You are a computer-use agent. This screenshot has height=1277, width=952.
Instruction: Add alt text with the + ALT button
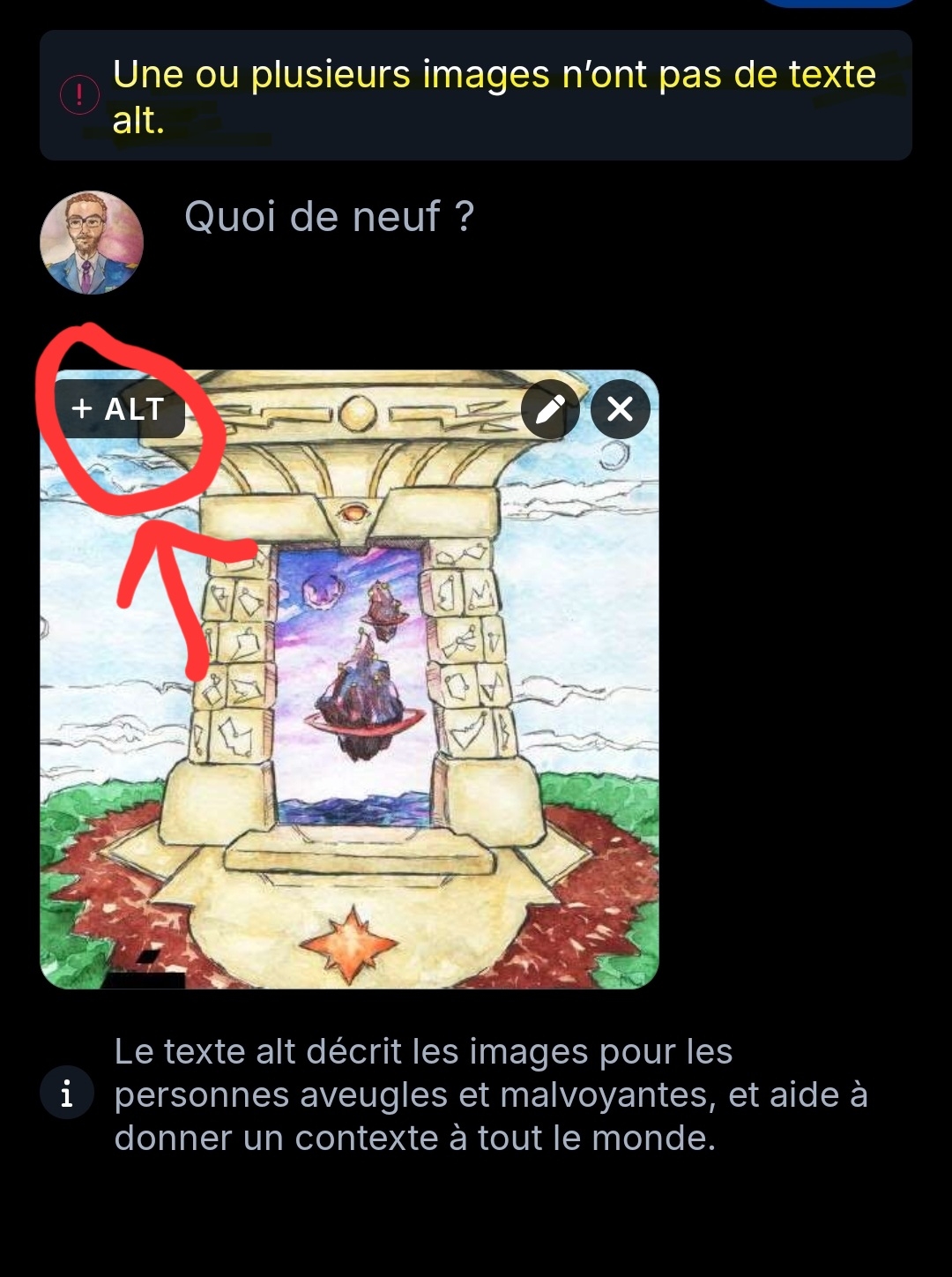119,409
